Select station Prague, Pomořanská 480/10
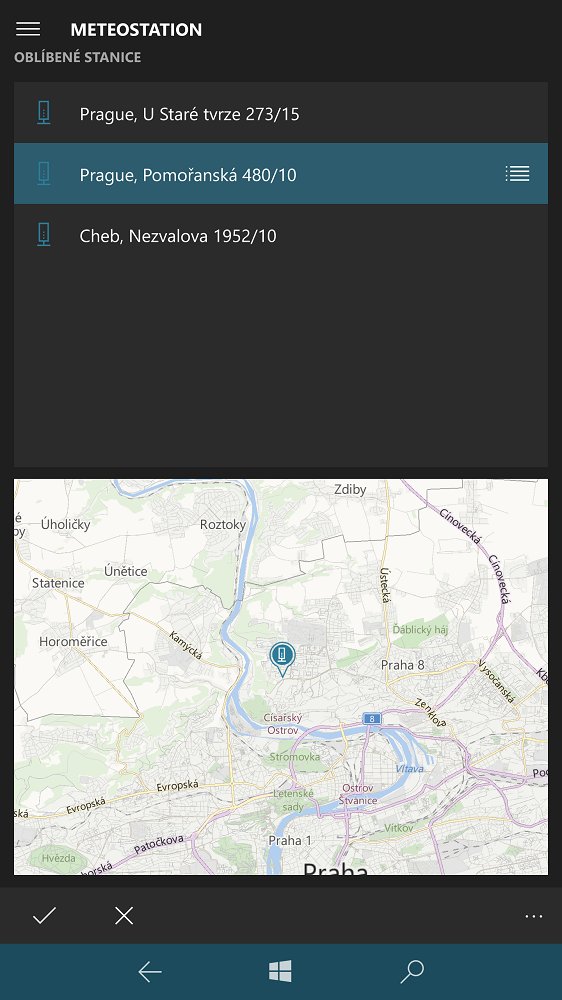The image size is (562, 1000). (x=281, y=174)
